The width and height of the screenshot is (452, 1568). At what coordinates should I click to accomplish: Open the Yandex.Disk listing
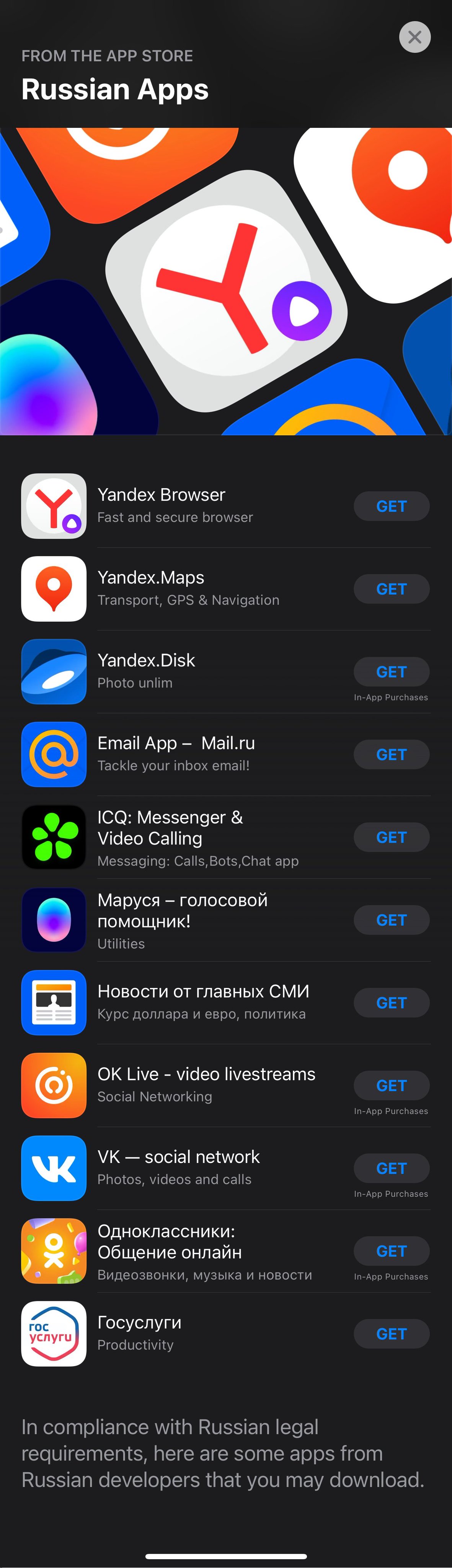tap(146, 660)
